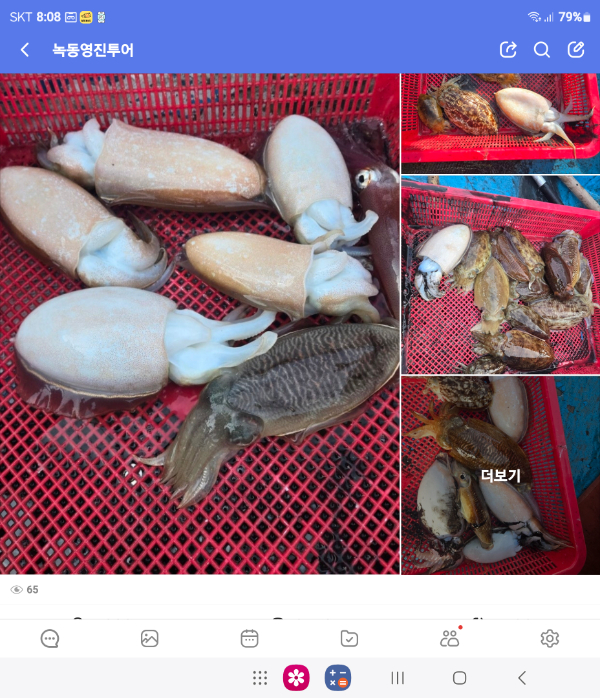Open the system app drawer grid

[260, 678]
